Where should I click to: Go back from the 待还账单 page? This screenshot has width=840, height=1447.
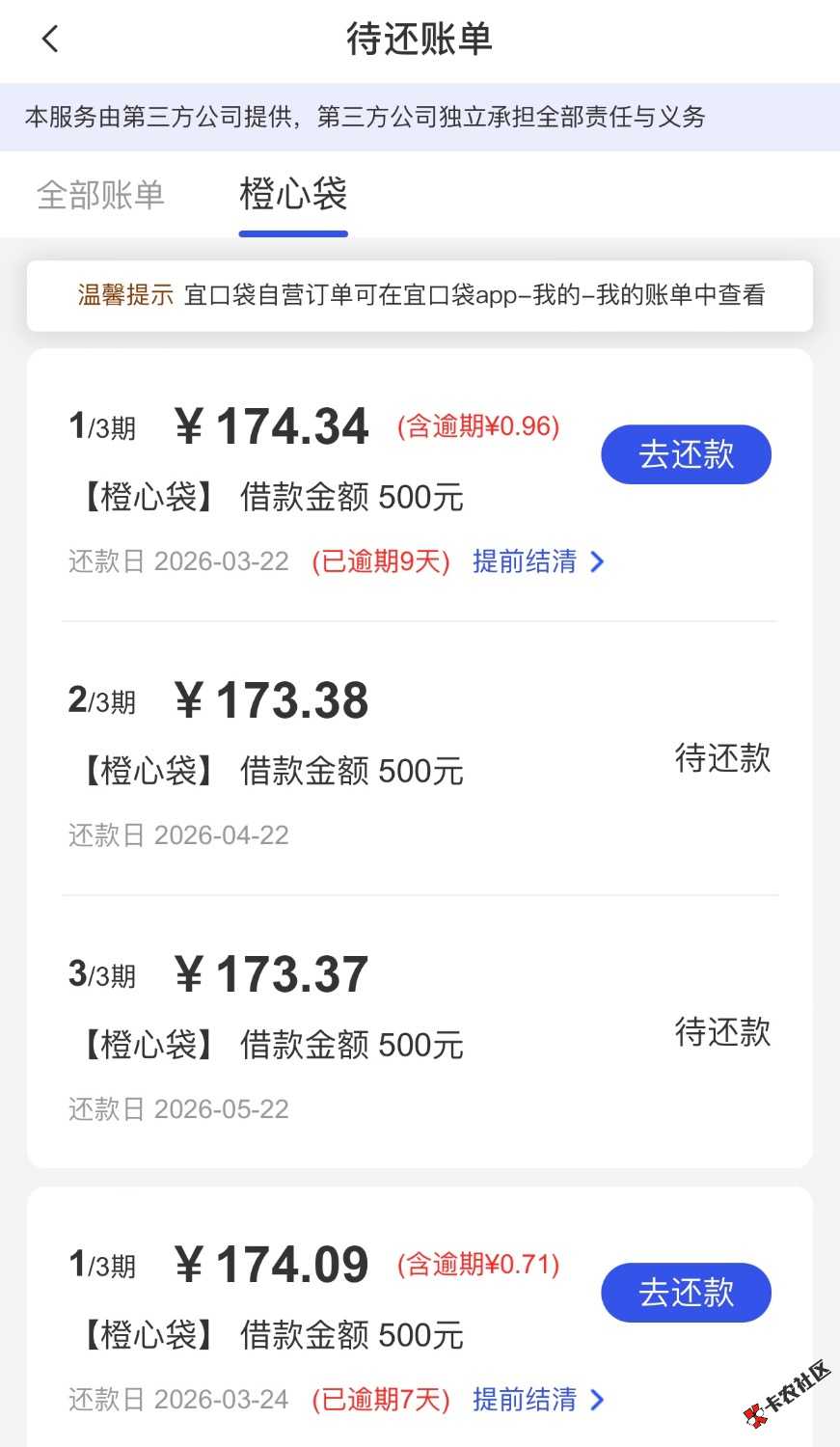pos(50,40)
